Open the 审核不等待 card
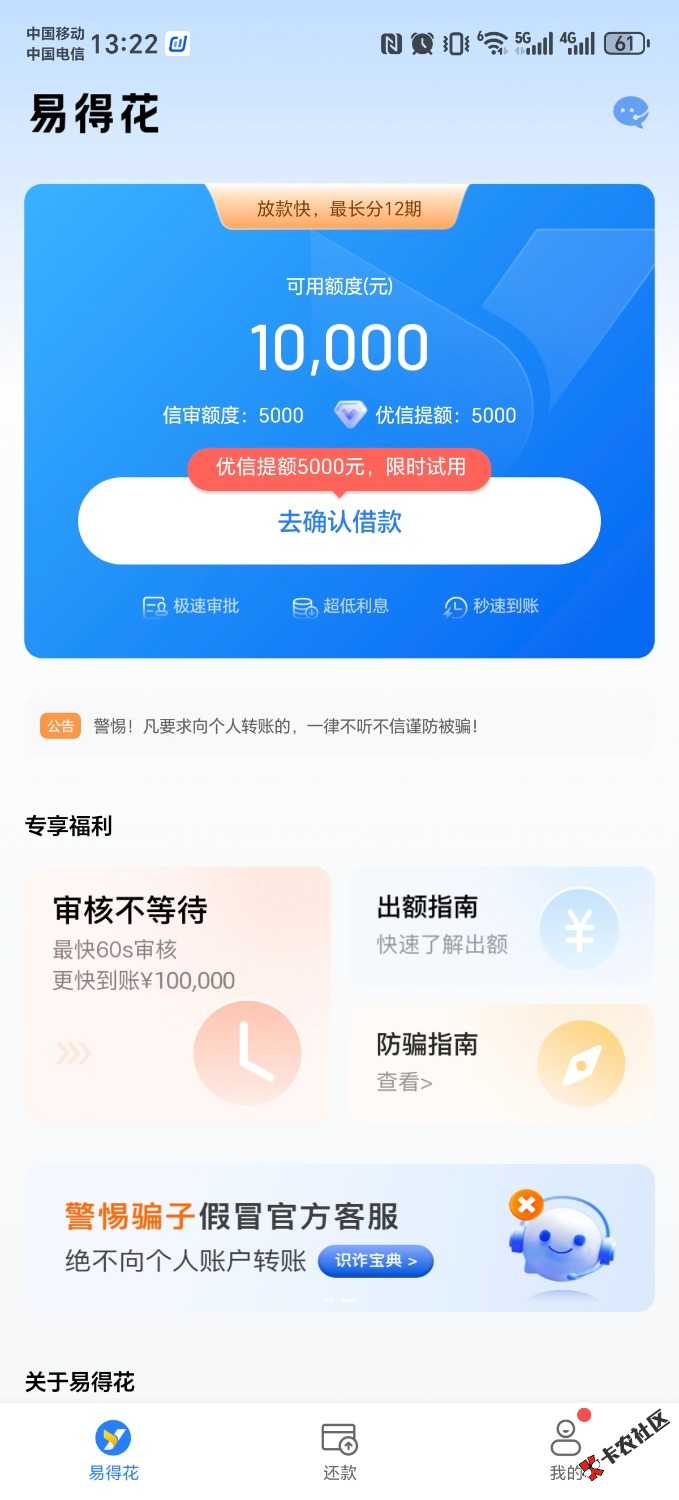 [x=177, y=993]
